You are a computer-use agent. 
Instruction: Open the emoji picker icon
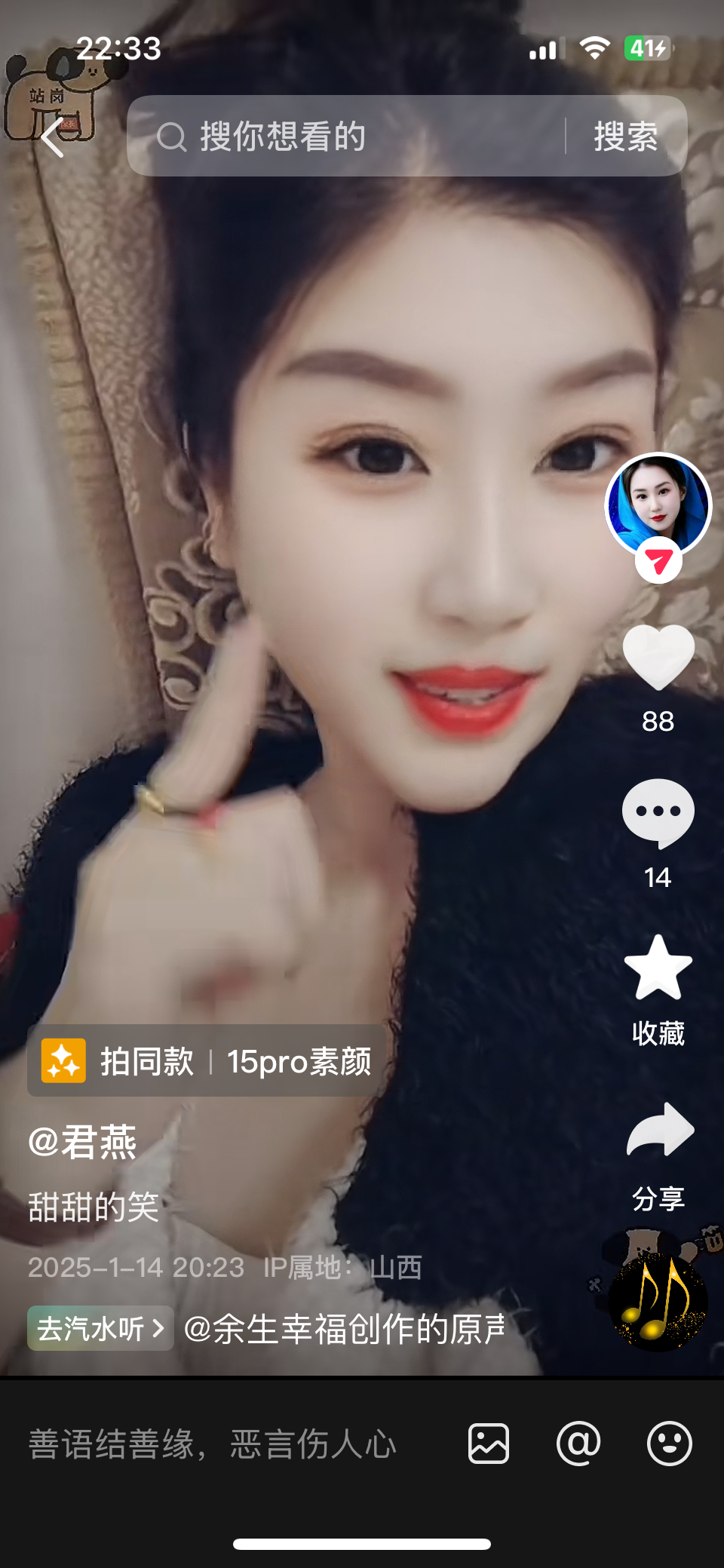click(x=668, y=1443)
